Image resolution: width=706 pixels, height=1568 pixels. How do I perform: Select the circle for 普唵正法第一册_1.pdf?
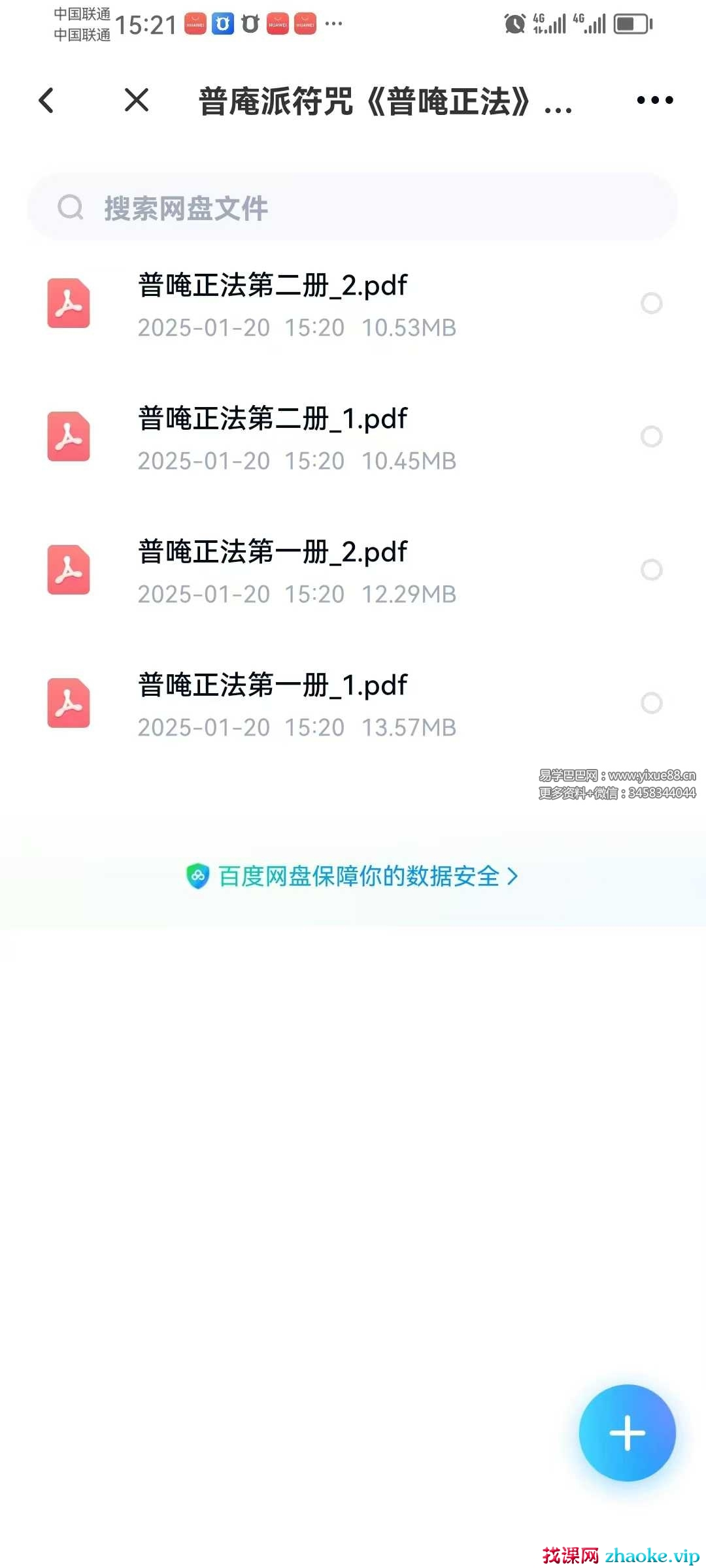[651, 703]
